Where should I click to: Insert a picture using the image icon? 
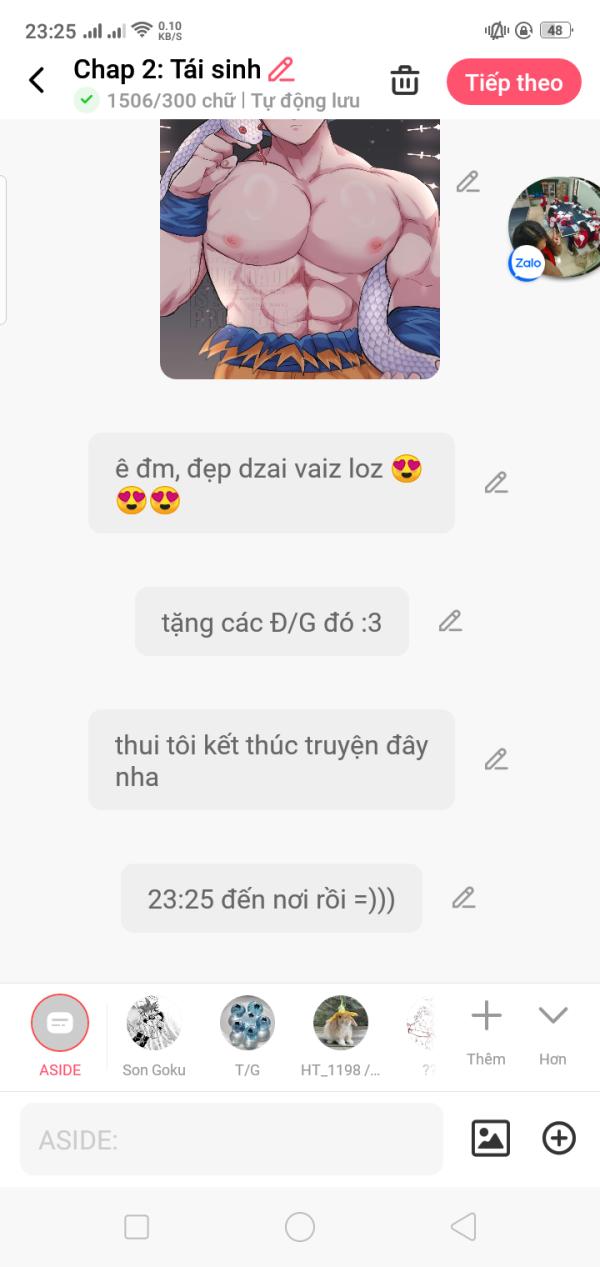(490, 1138)
